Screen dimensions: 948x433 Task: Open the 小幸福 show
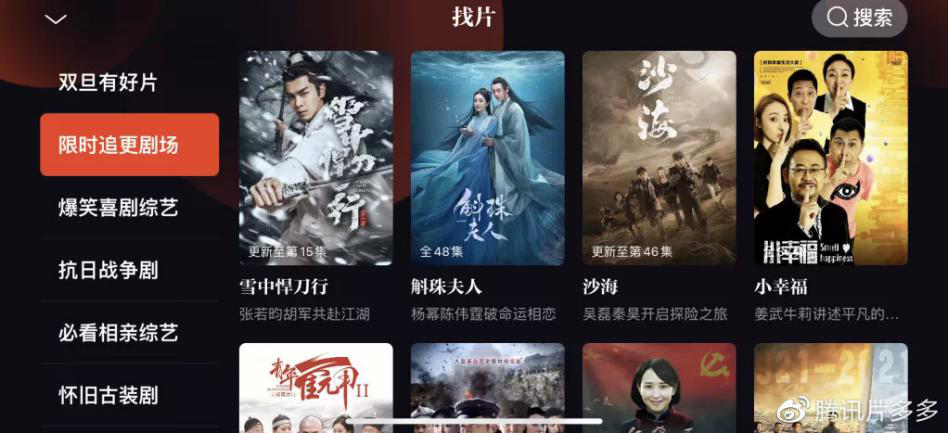[831, 158]
